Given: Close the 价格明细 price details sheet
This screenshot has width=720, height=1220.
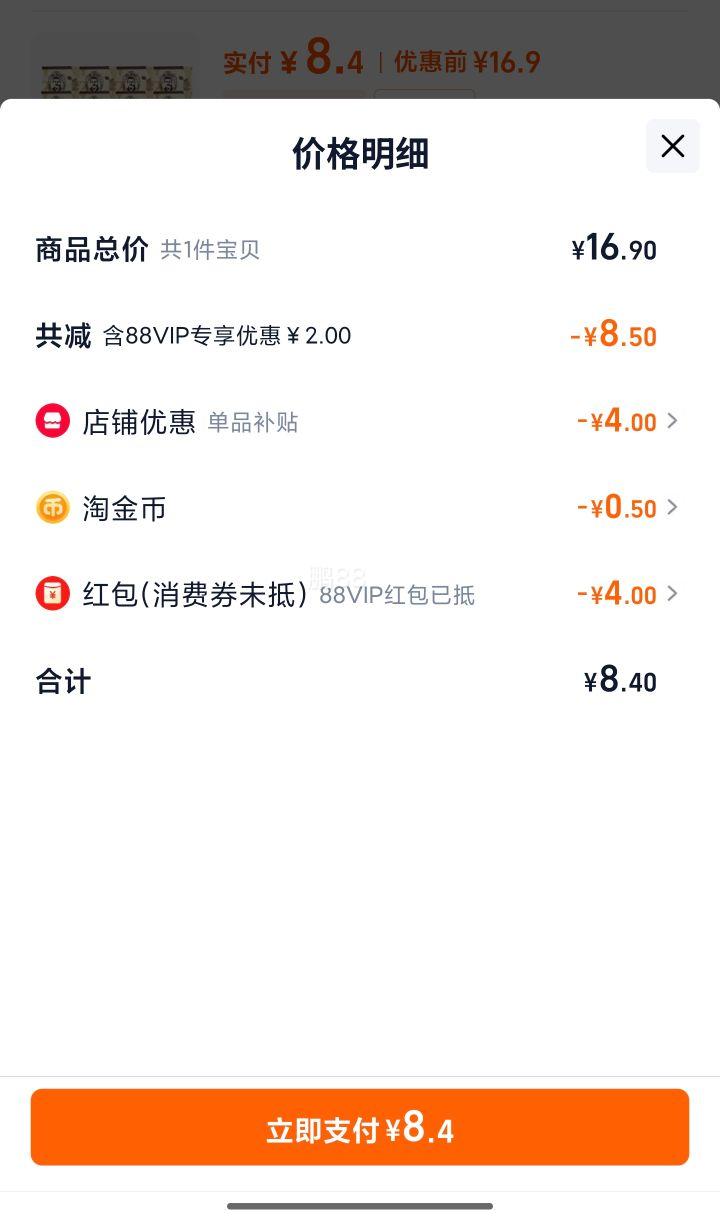Looking at the screenshot, I should pos(673,146).
